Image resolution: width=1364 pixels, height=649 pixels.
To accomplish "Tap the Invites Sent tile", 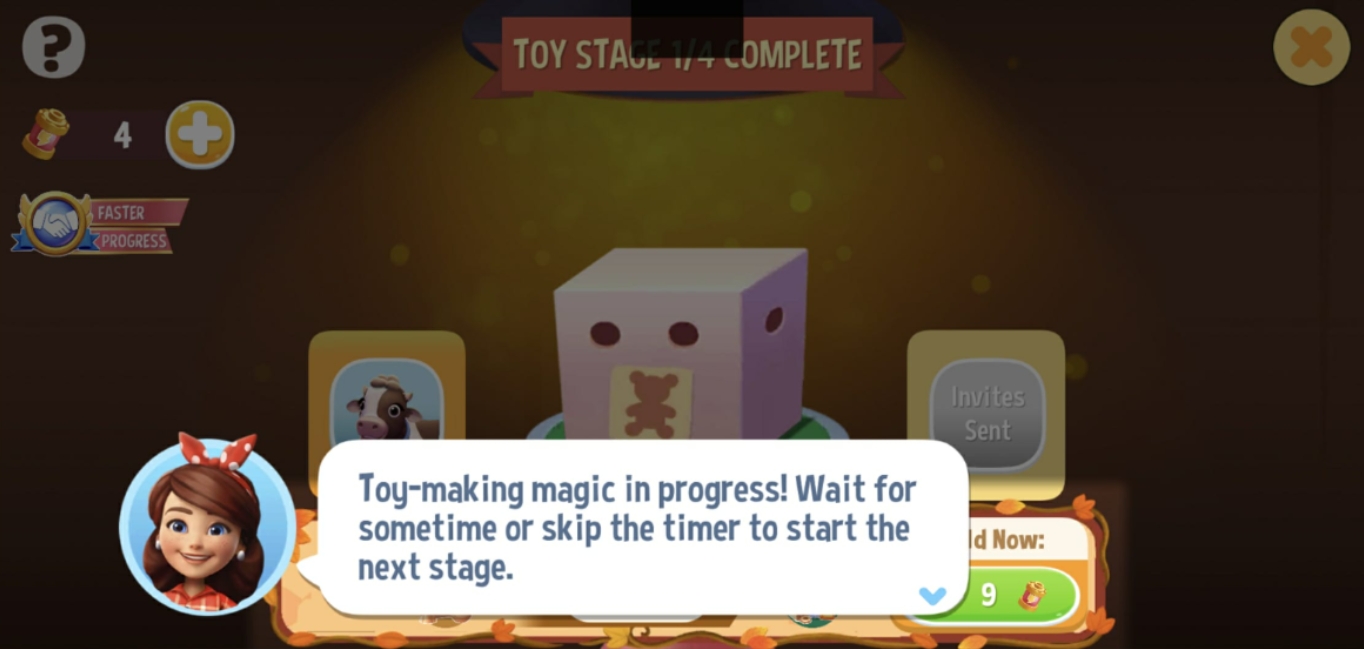I will coord(987,413).
